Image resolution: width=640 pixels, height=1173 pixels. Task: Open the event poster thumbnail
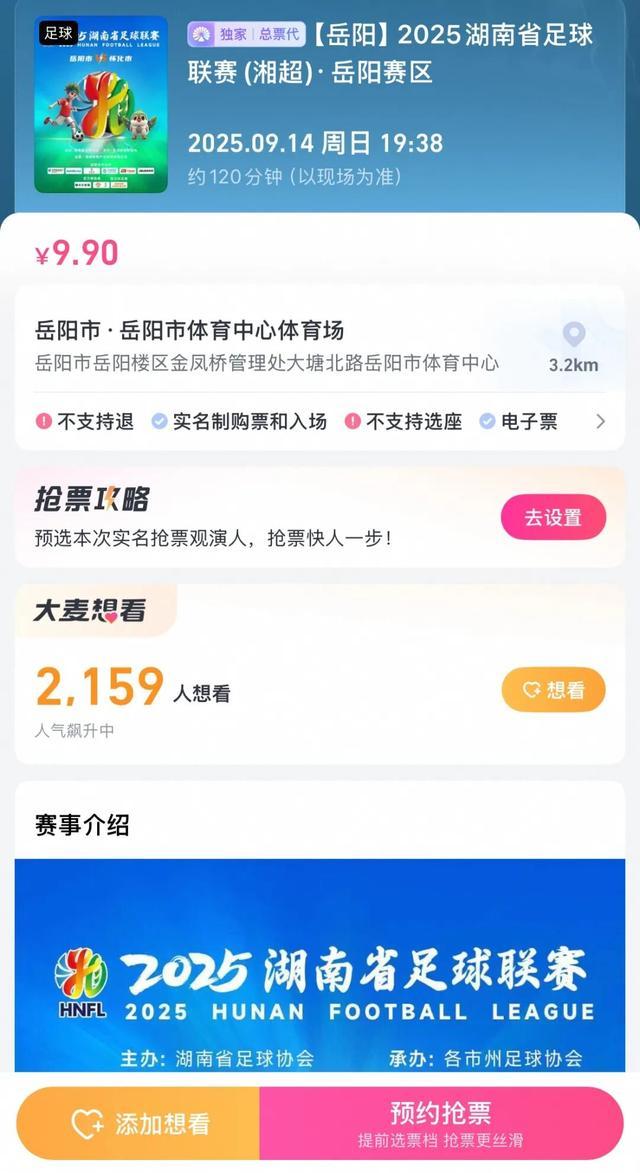click(101, 104)
